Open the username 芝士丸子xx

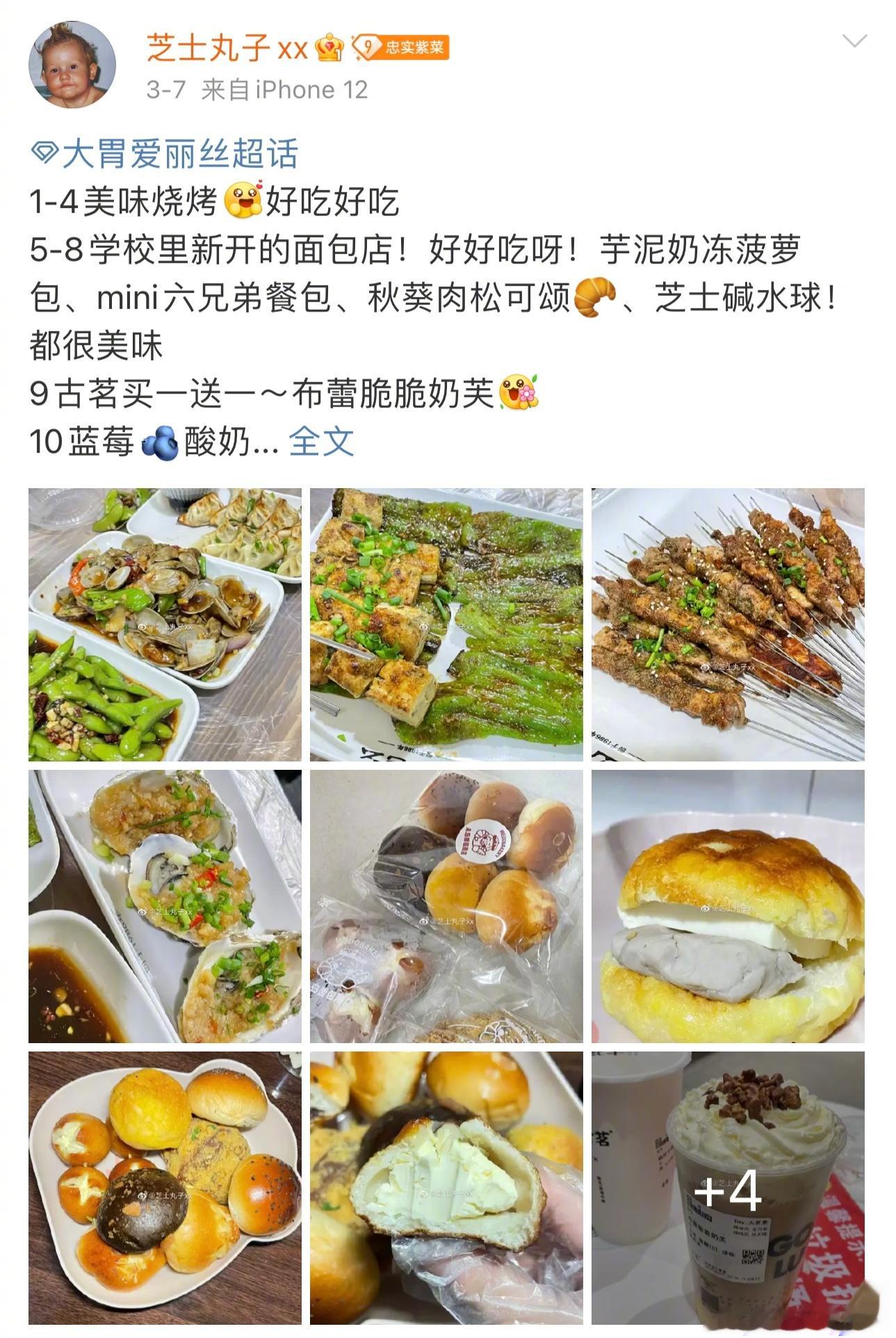click(227, 48)
